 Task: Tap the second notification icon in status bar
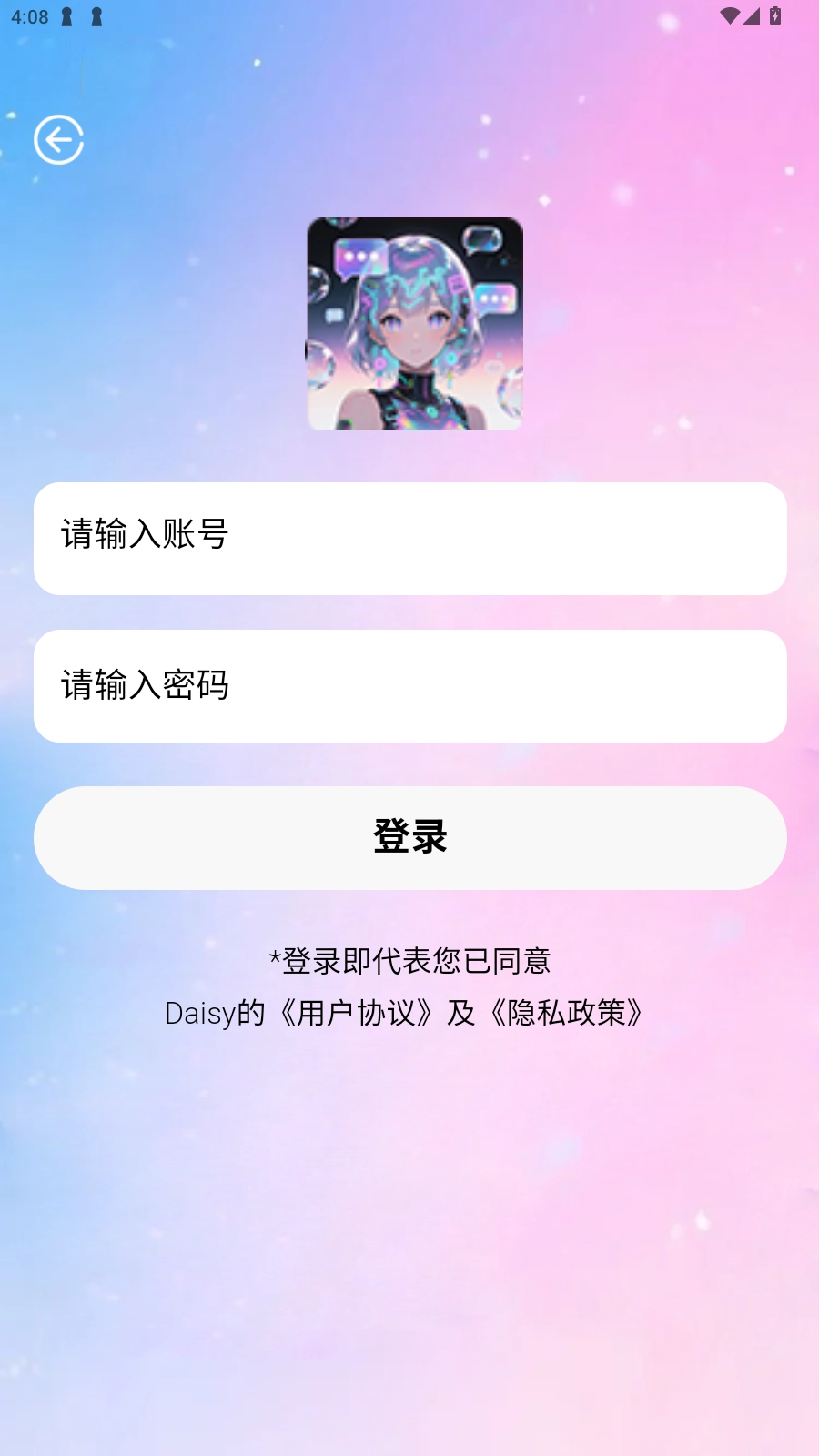point(96,15)
